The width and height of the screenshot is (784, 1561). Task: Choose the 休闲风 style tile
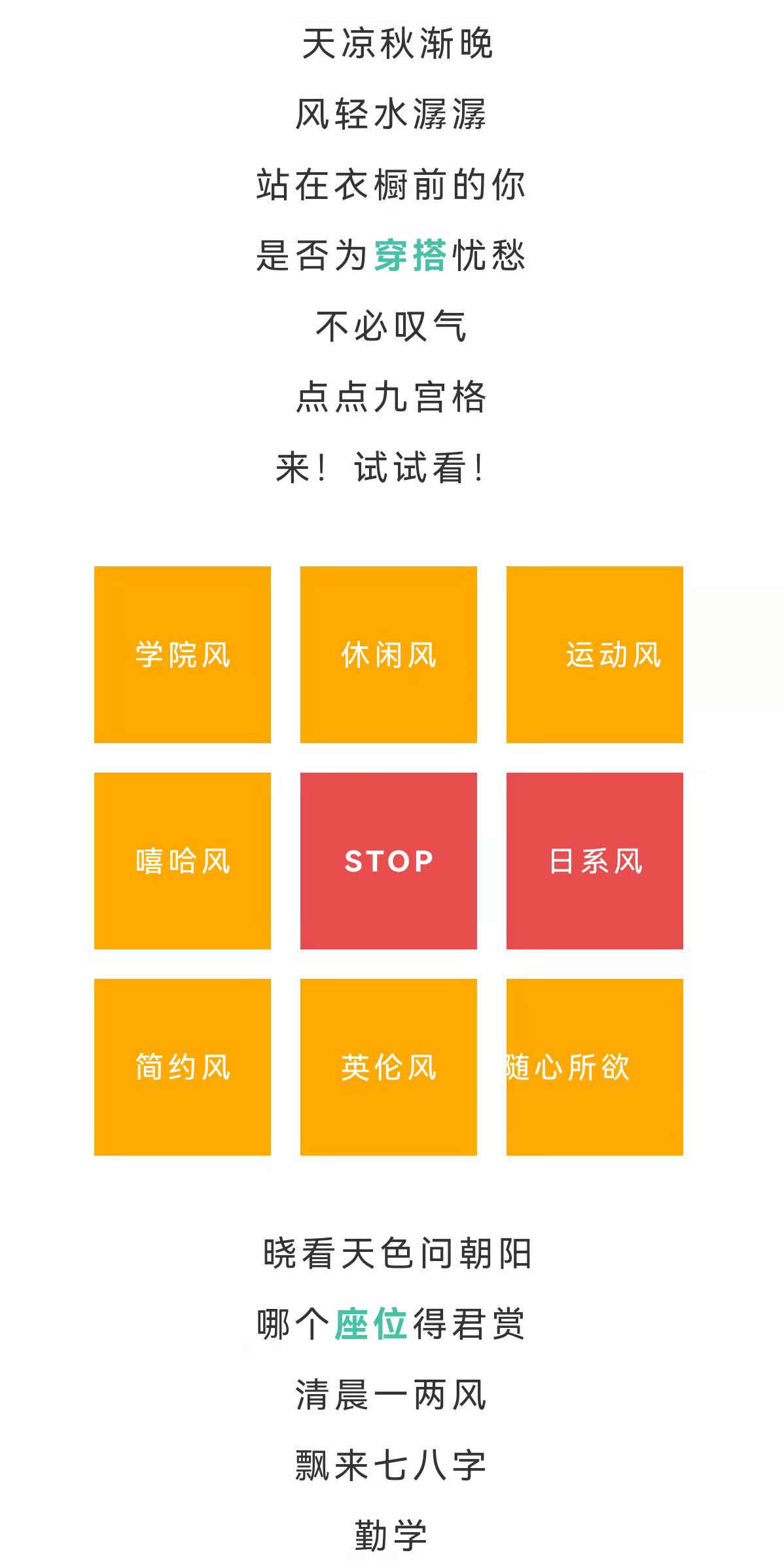389,655
